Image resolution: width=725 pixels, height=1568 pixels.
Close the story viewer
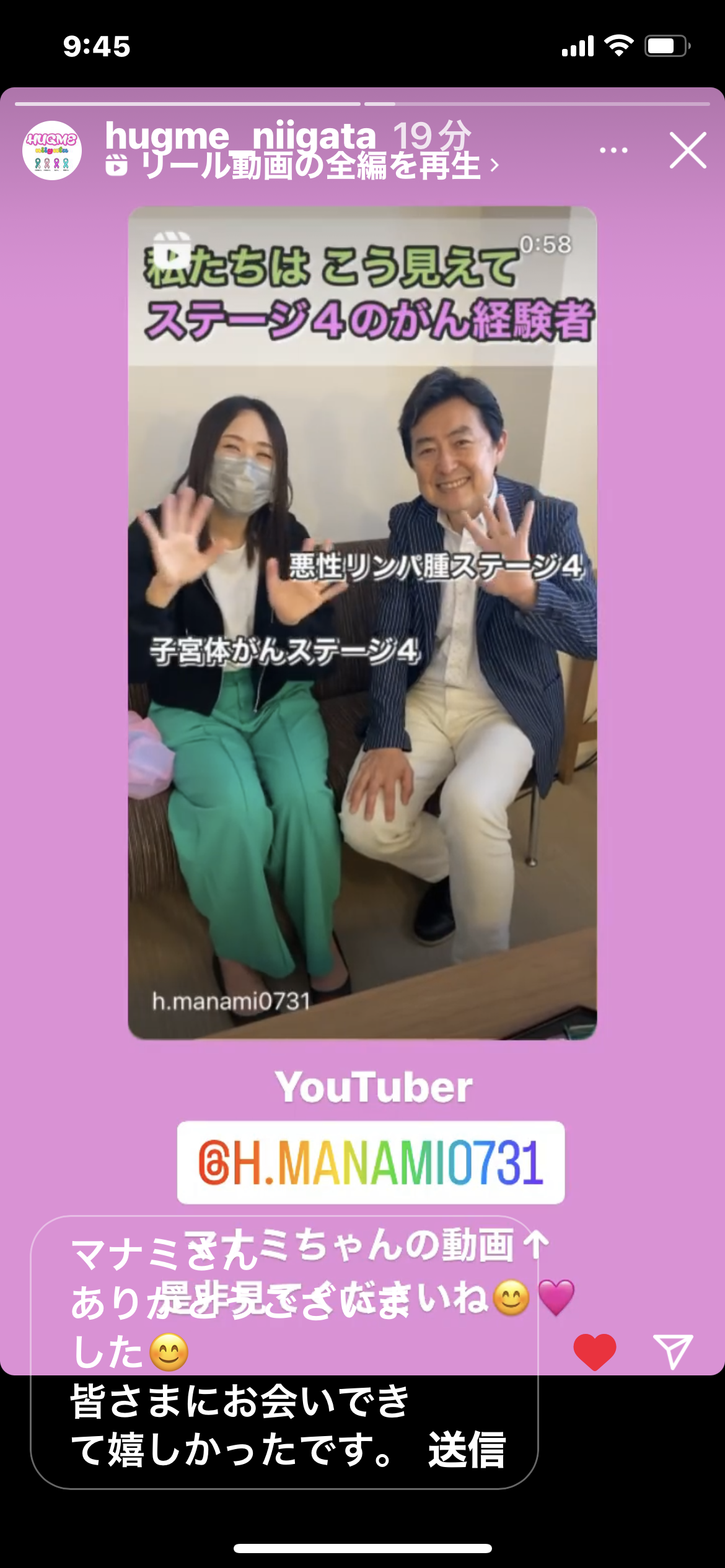(x=688, y=150)
